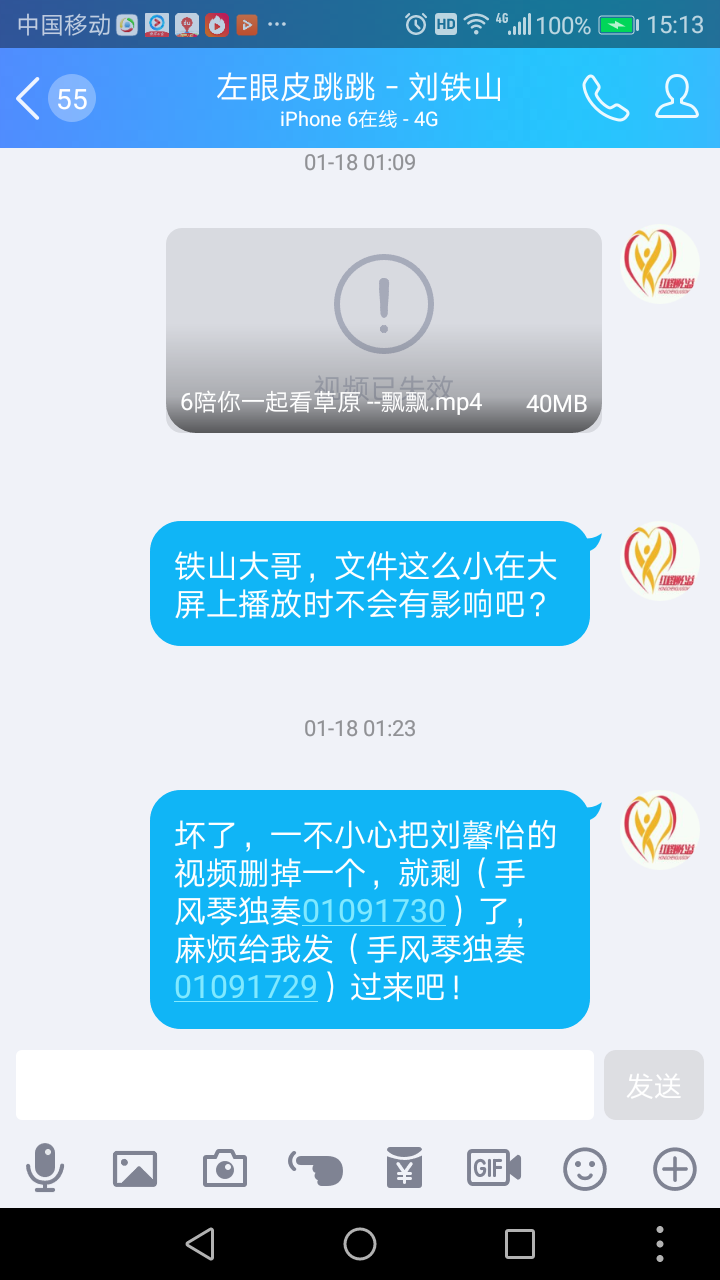Expand more options with the plus icon

675,1168
